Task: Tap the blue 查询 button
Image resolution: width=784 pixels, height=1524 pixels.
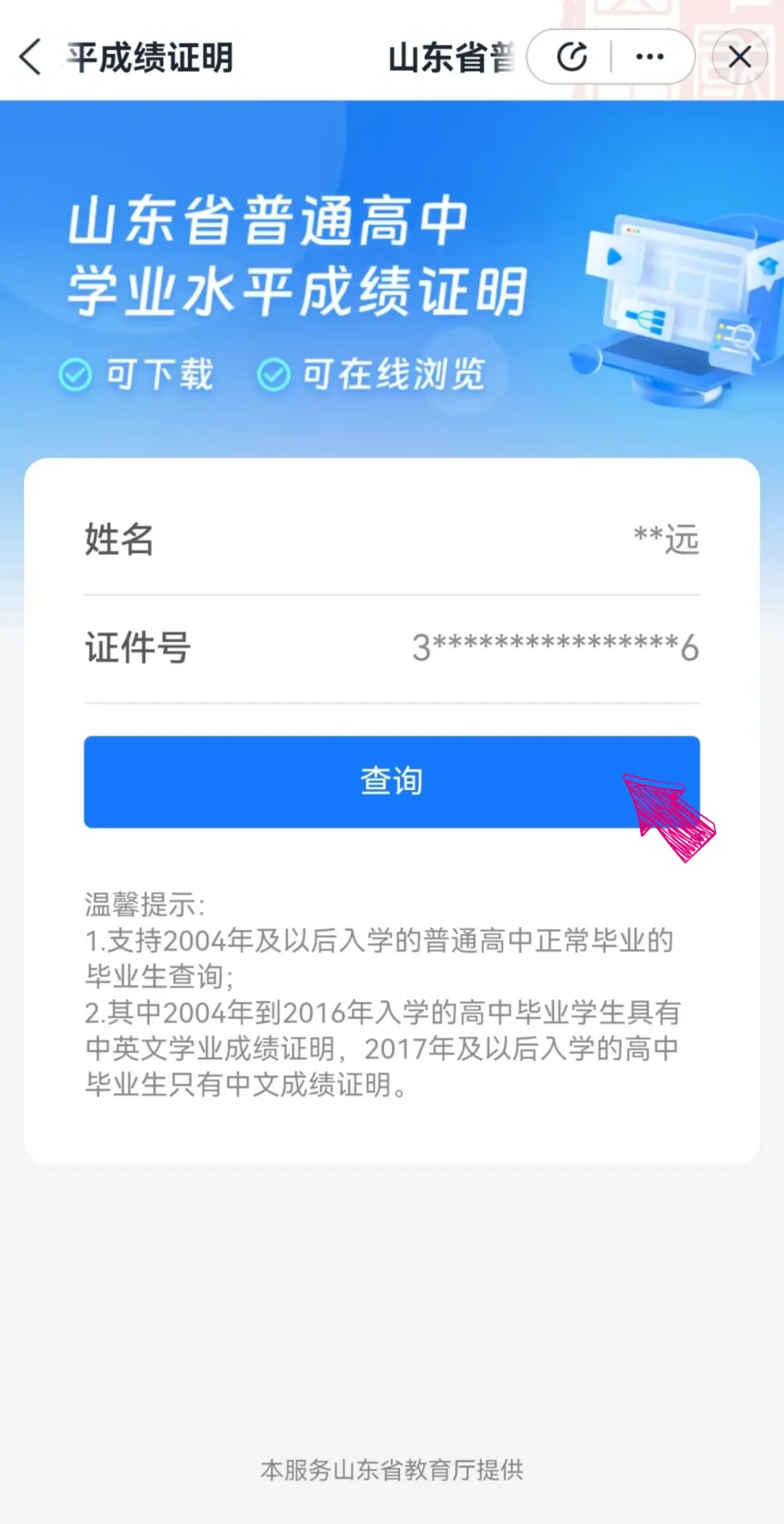Action: pyautogui.click(x=391, y=782)
